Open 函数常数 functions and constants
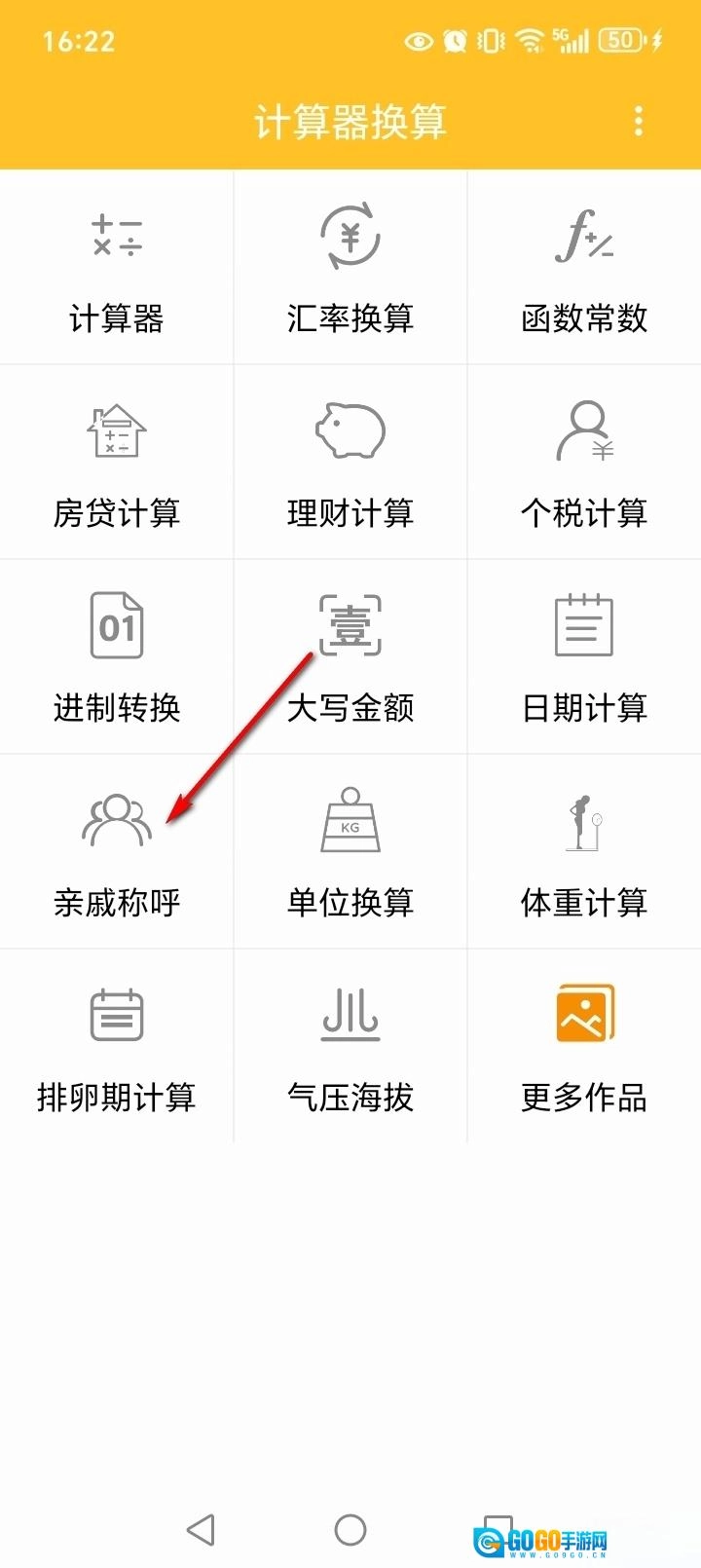This screenshot has width=701, height=1568. click(x=584, y=268)
